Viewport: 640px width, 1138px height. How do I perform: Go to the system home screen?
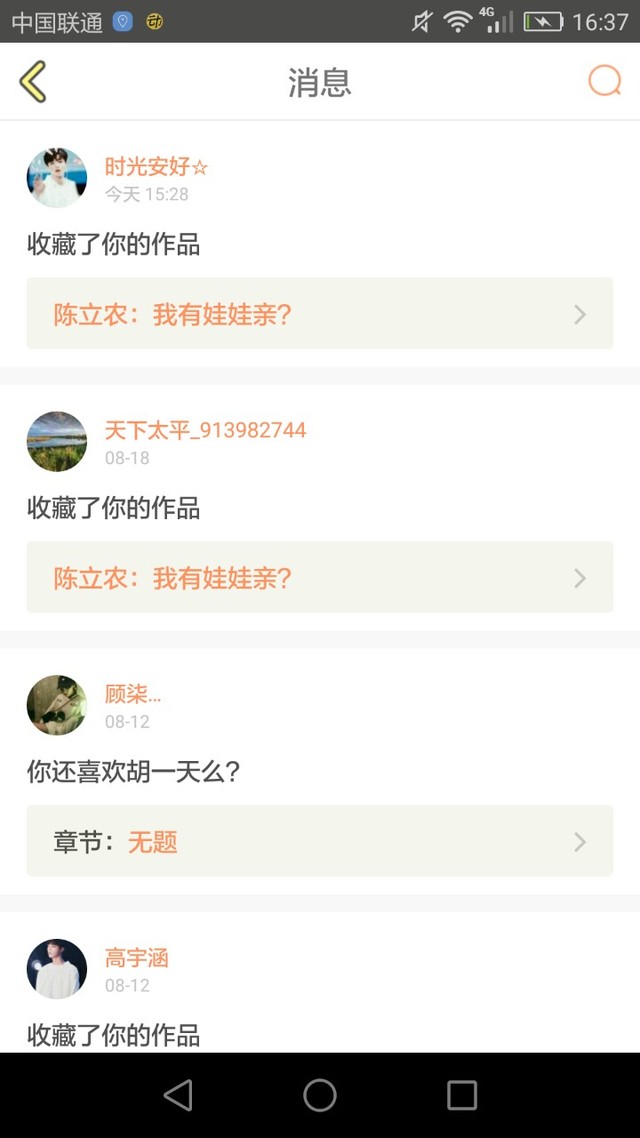click(x=319, y=1095)
